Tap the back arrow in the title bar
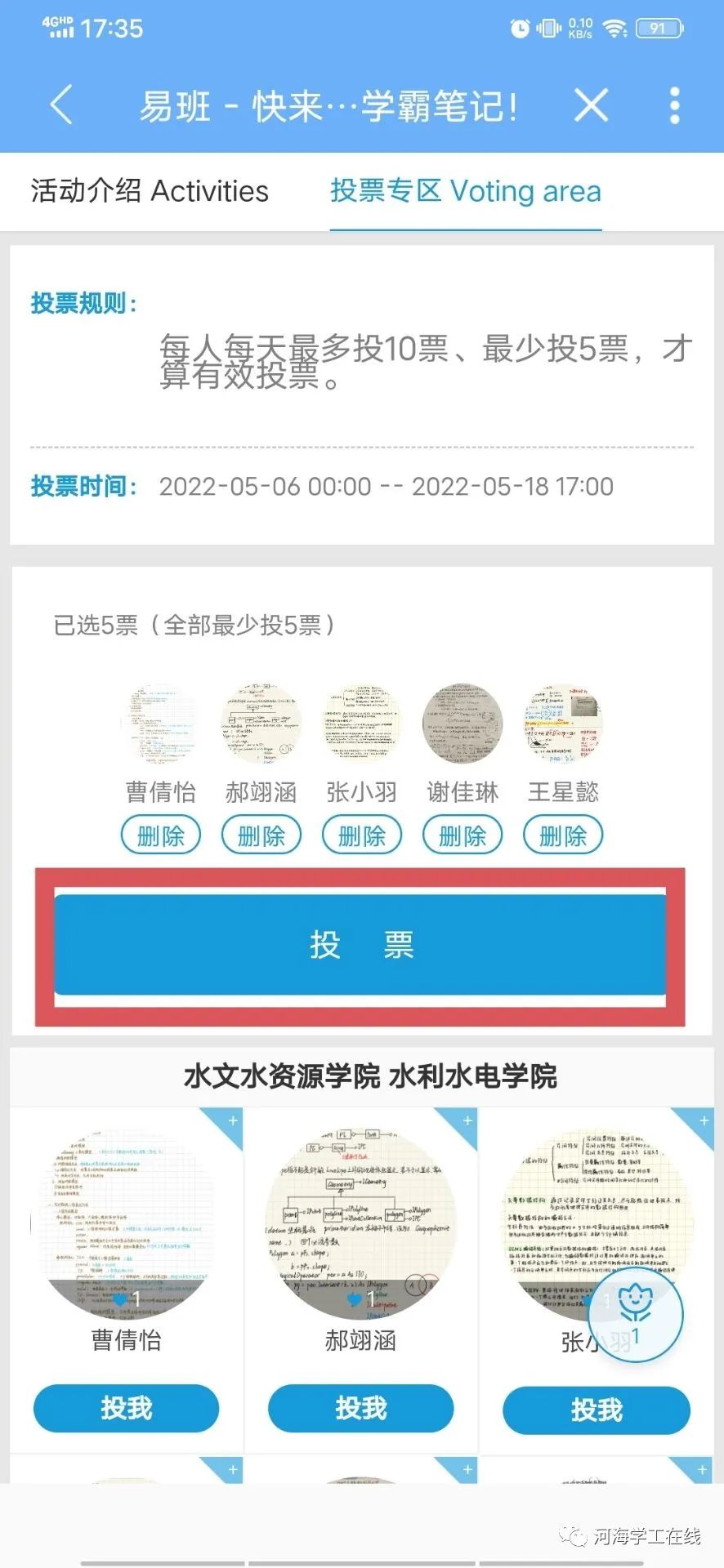This screenshot has height=1568, width=724. point(60,105)
